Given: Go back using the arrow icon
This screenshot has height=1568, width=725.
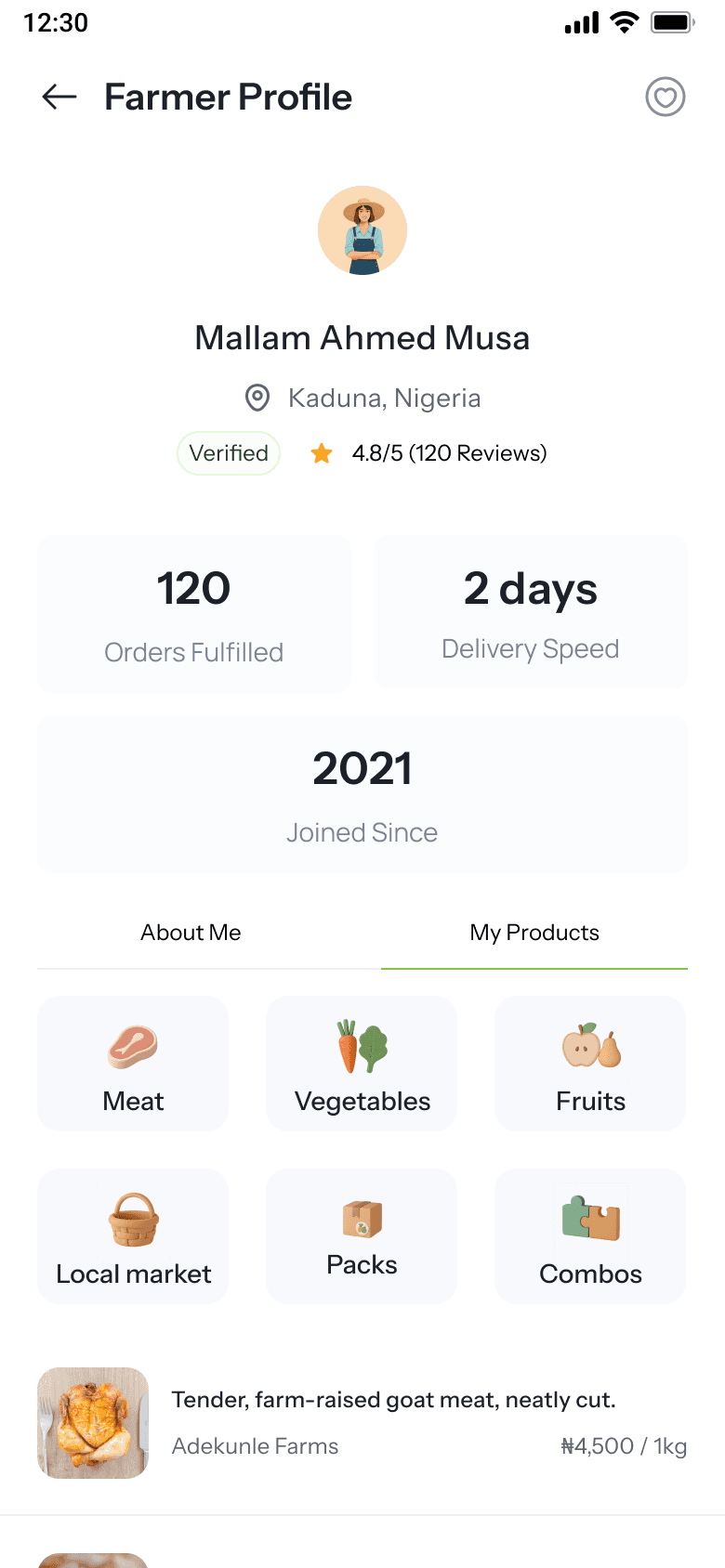Looking at the screenshot, I should [x=59, y=97].
